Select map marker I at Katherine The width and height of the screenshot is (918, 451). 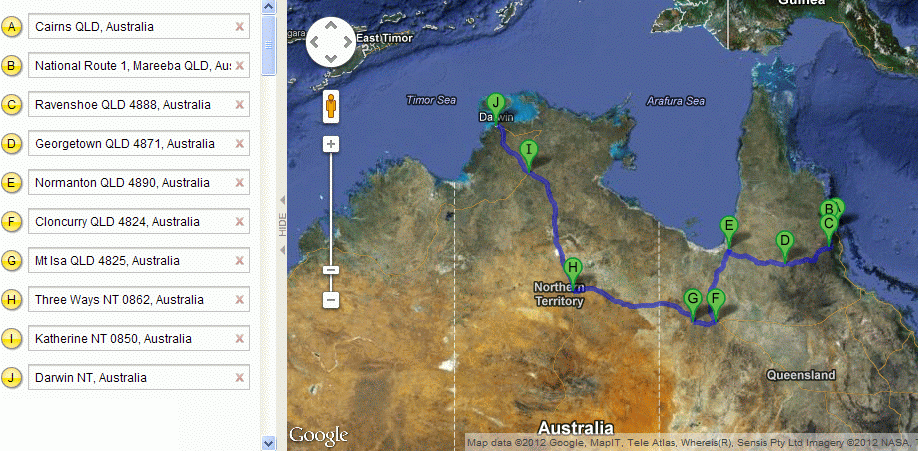[x=528, y=152]
